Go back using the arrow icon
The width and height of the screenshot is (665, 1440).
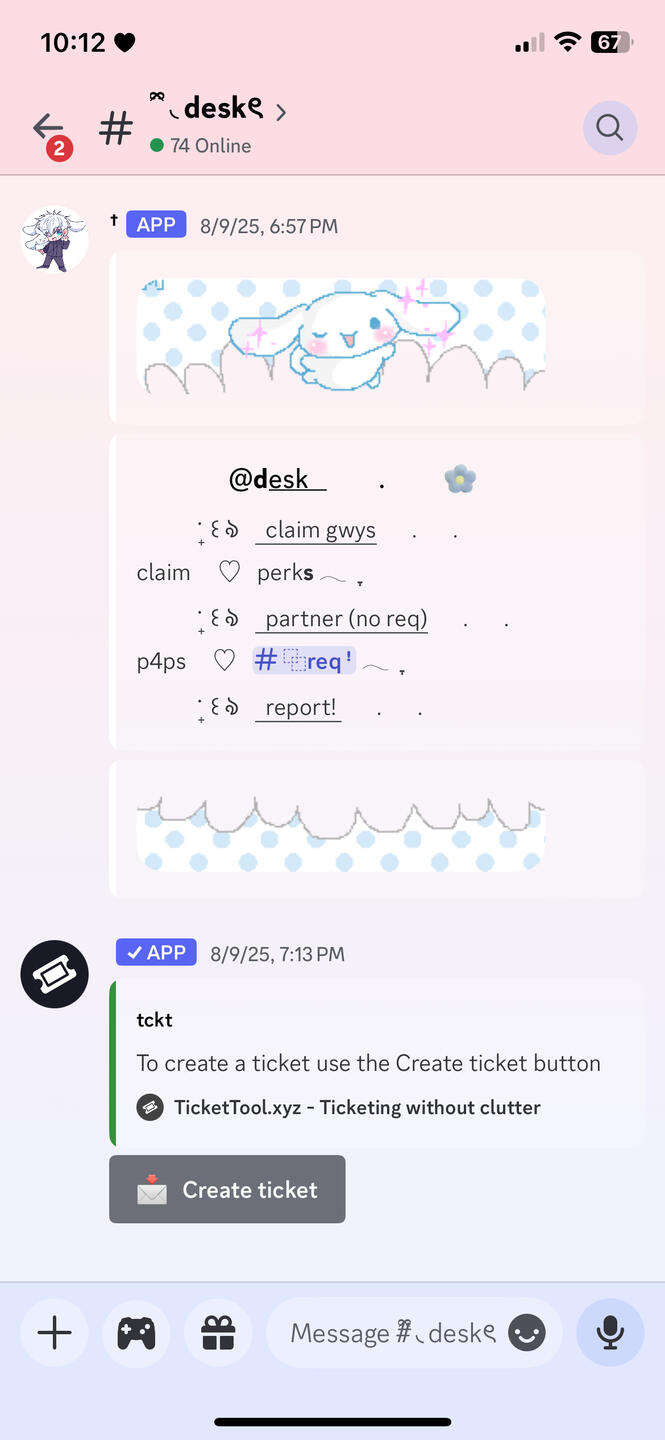coord(47,127)
